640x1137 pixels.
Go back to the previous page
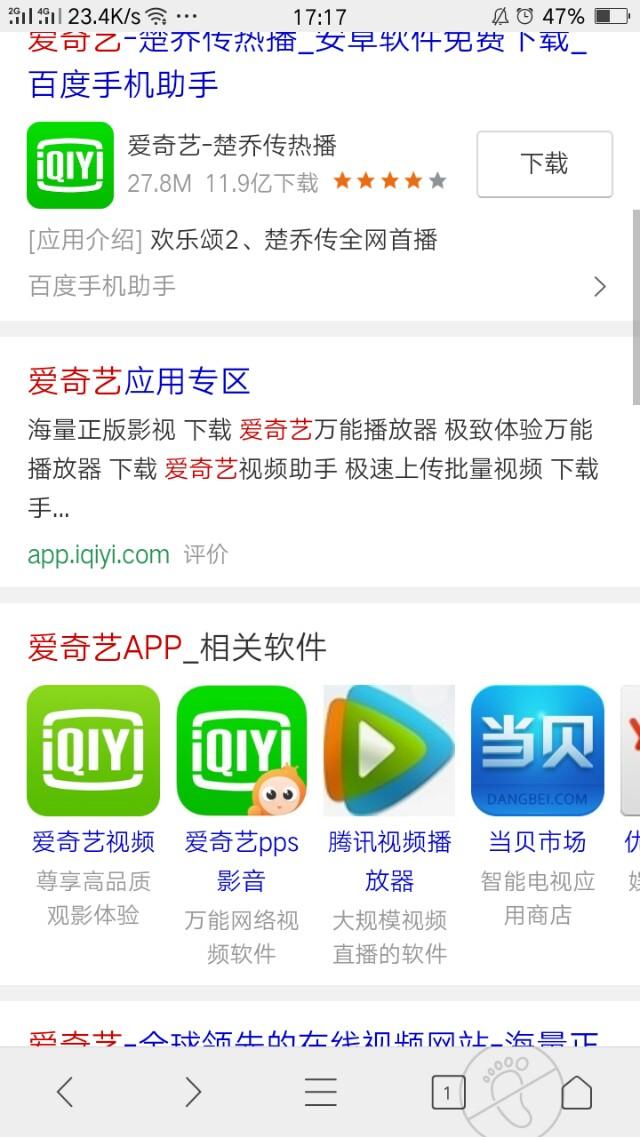[65, 1091]
